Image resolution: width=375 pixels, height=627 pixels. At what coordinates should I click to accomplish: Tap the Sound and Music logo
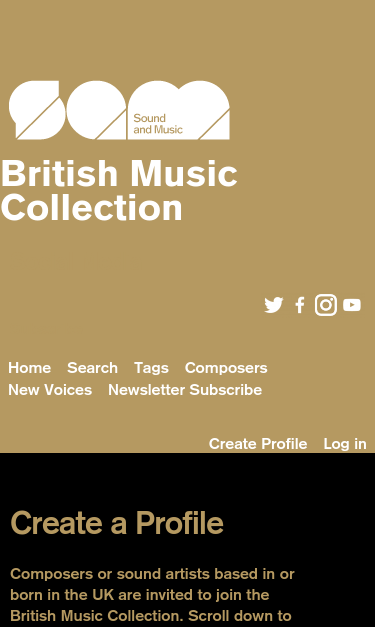click(x=119, y=110)
